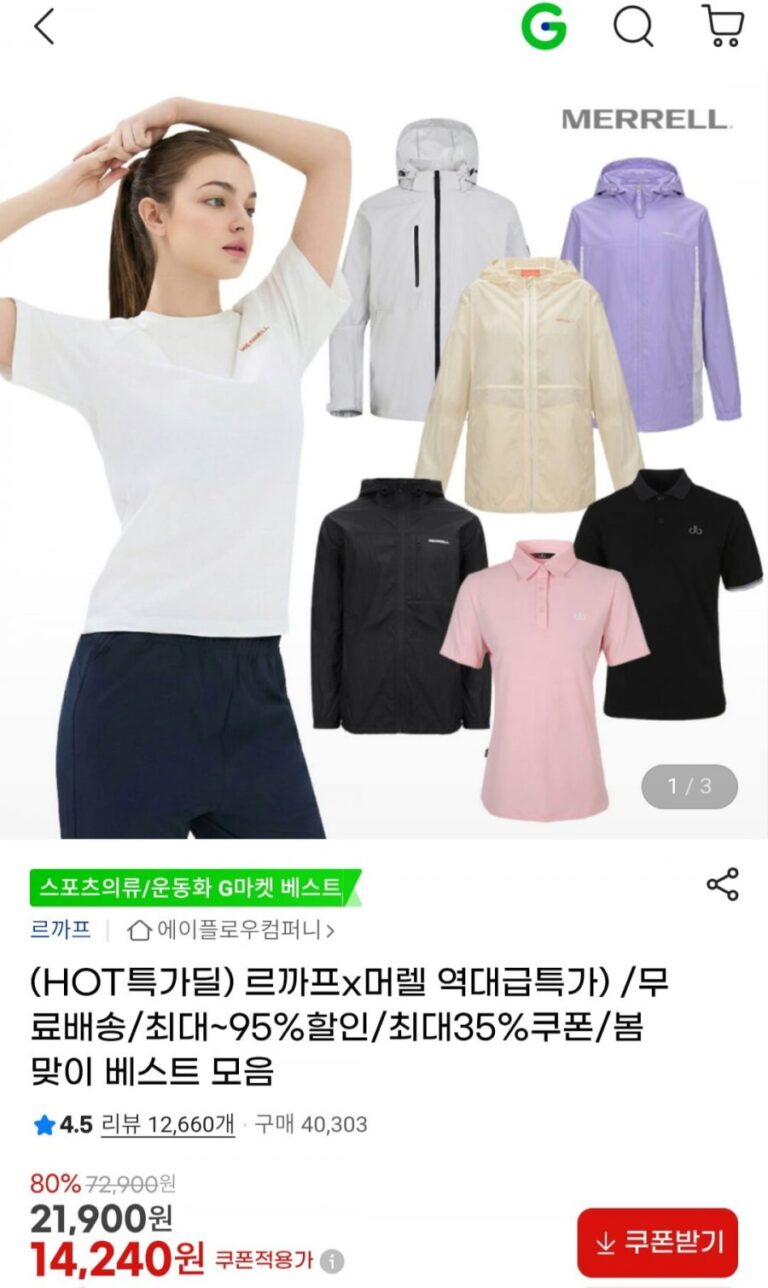
Task: Enlarge the Merrell product image
Action: click(384, 452)
